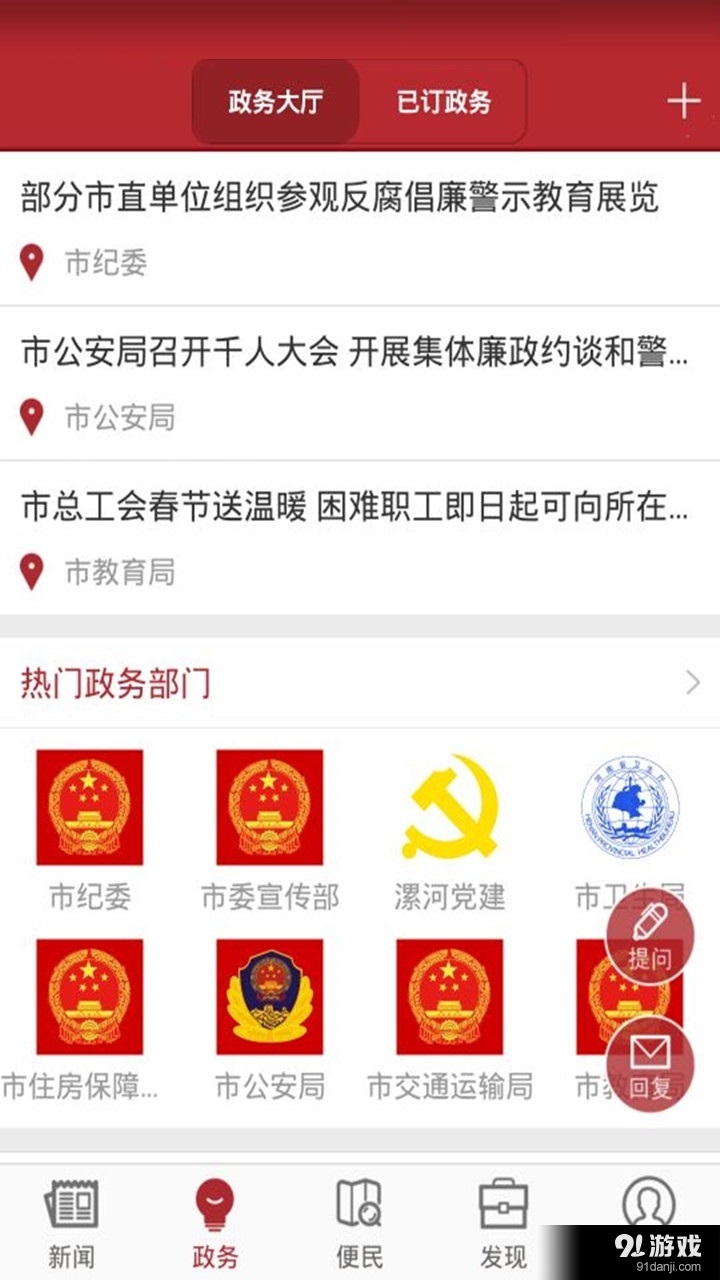Tap the 提问 pencil floating icon
This screenshot has width=720, height=1280.
click(650, 937)
